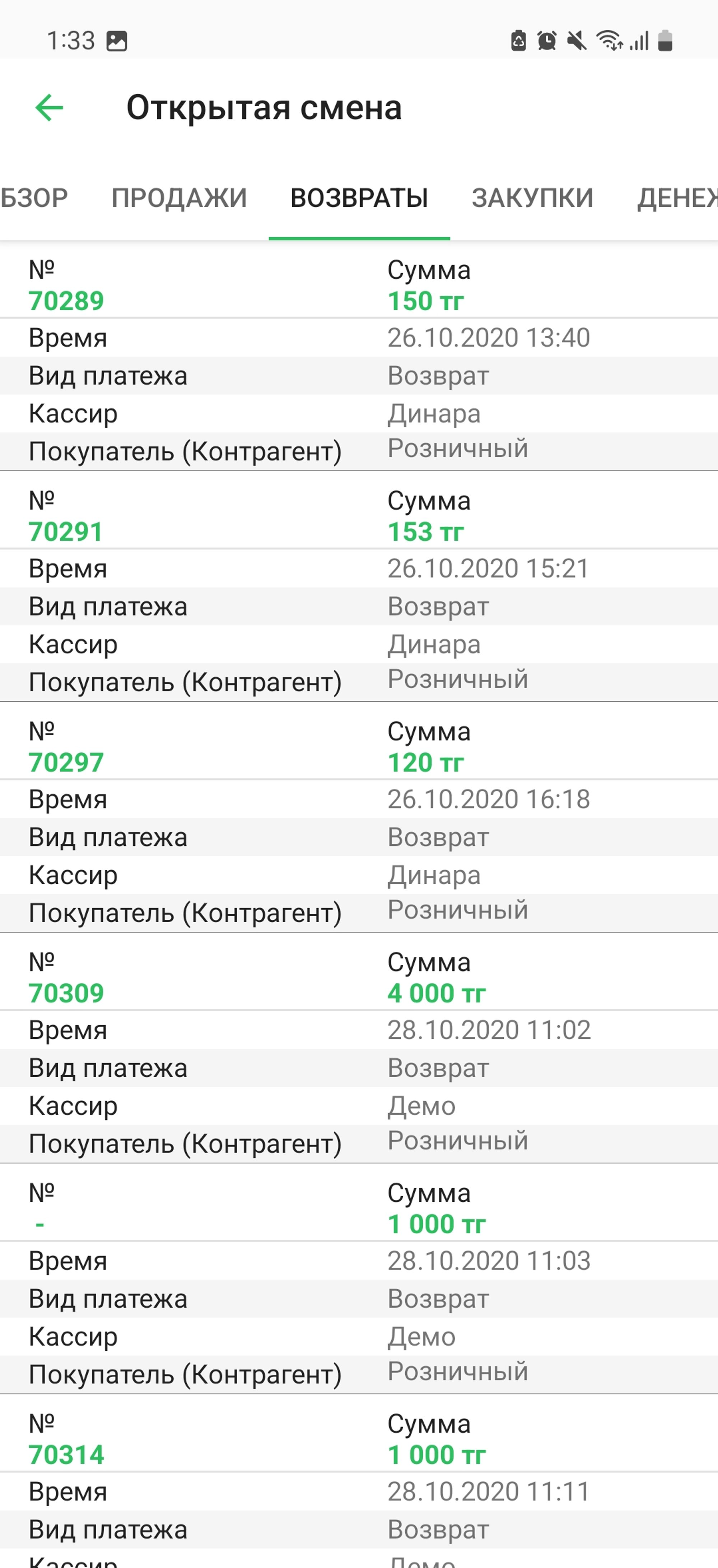Go back using the green arrow
Viewport: 718px width, 1568px height.
pos(49,108)
